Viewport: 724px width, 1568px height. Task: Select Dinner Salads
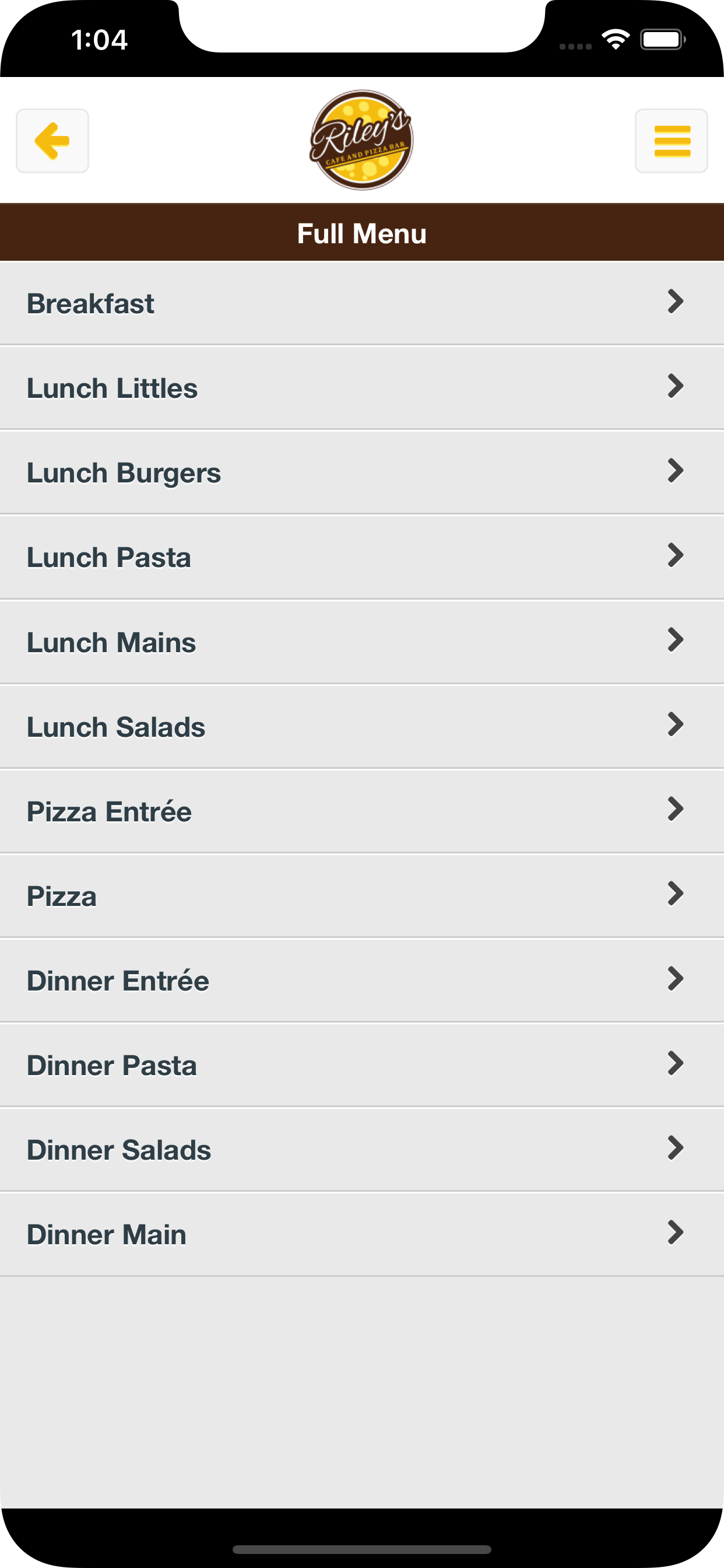(x=362, y=1149)
